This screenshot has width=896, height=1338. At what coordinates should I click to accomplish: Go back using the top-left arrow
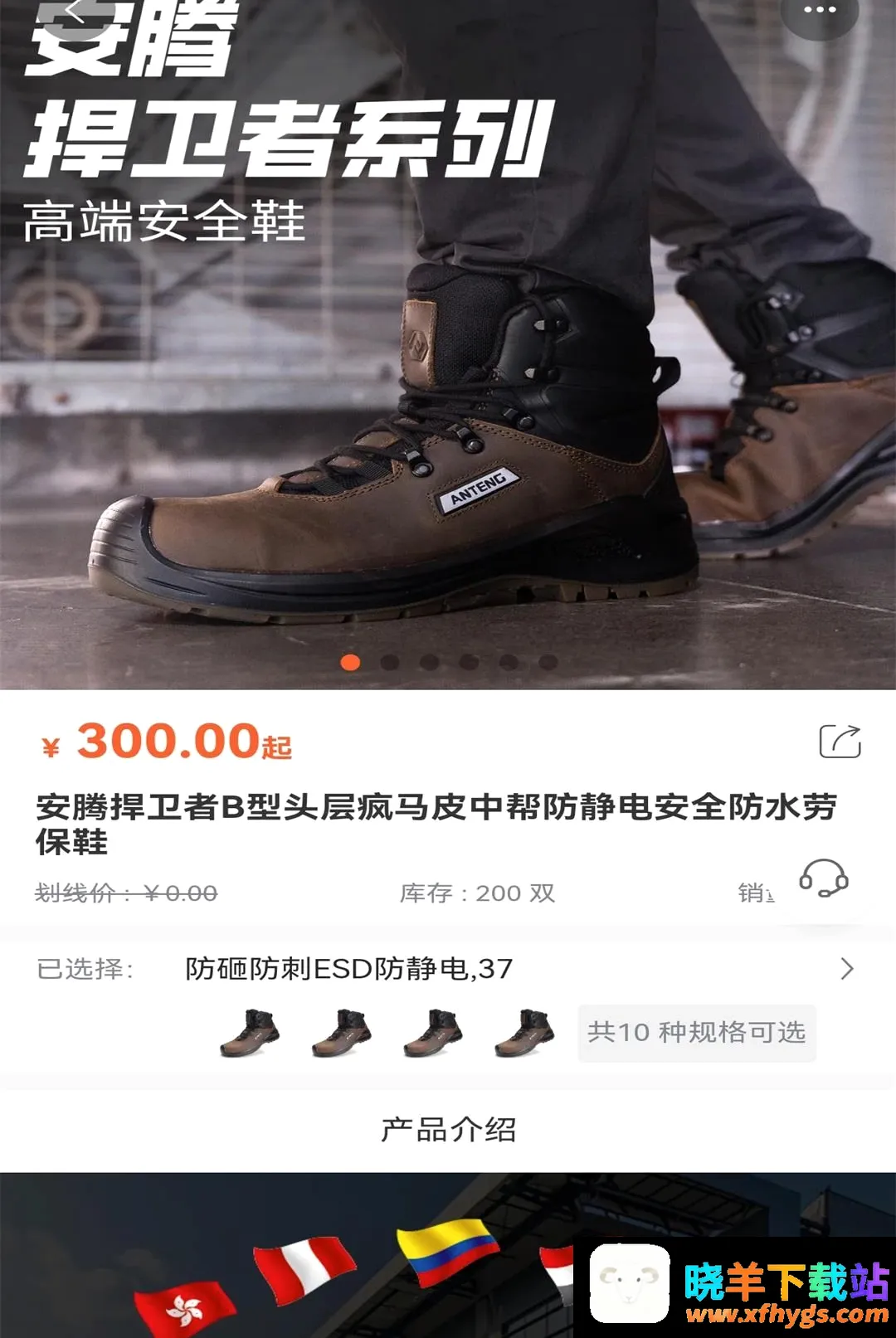pyautogui.click(x=76, y=12)
